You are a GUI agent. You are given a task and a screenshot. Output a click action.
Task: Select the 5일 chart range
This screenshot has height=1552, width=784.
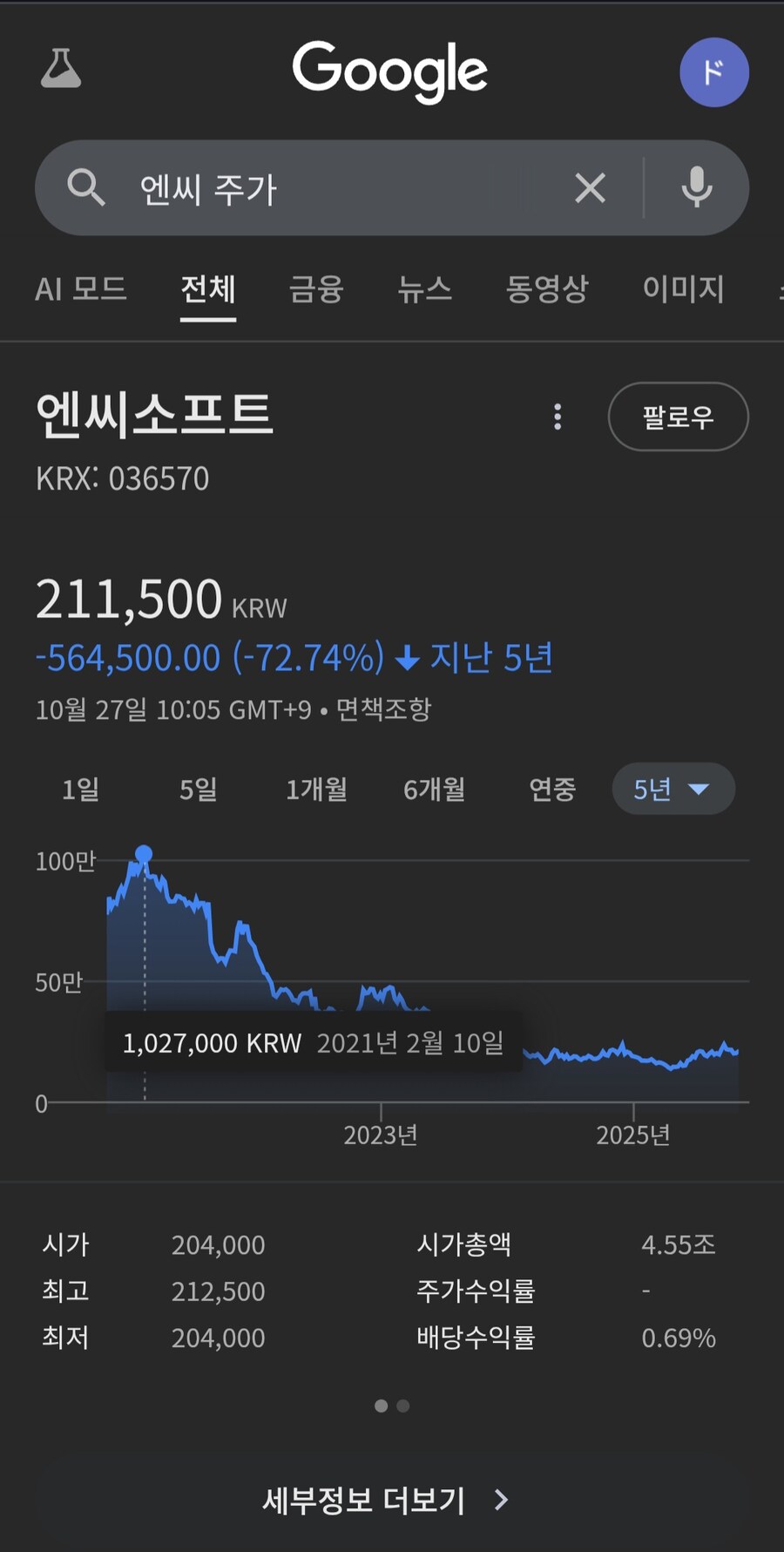[199, 790]
